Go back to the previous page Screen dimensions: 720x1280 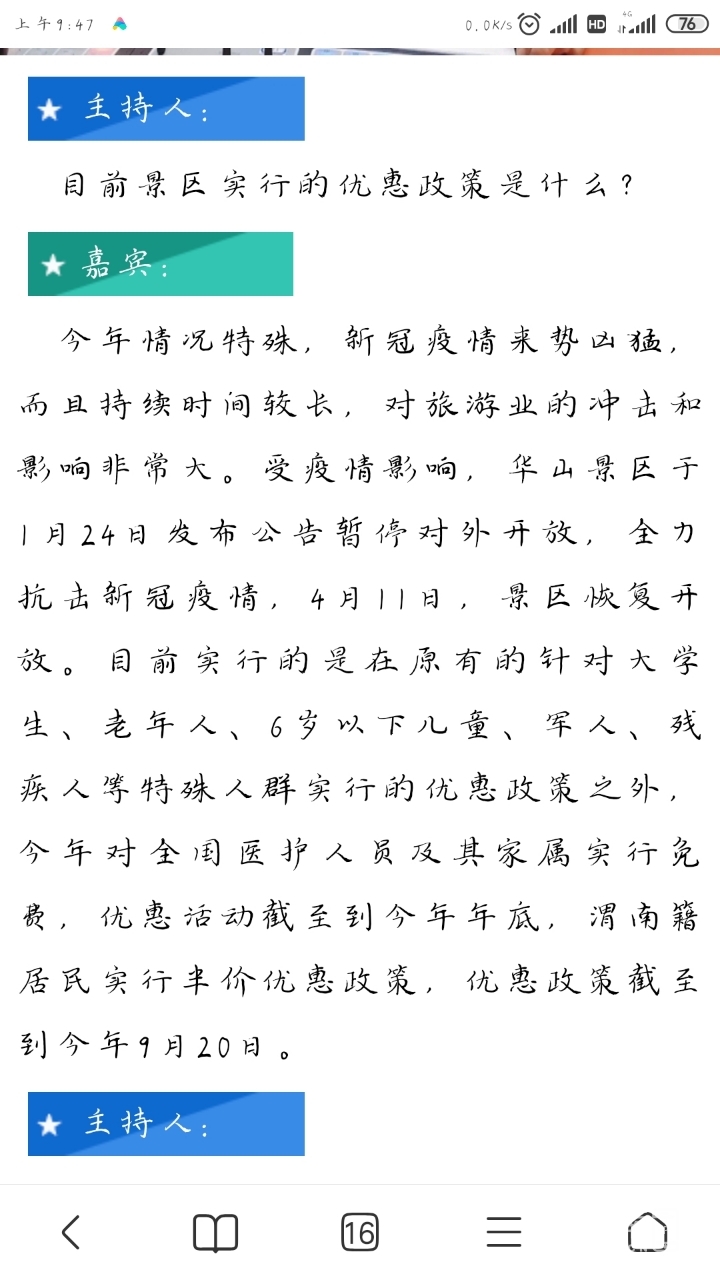point(71,1232)
